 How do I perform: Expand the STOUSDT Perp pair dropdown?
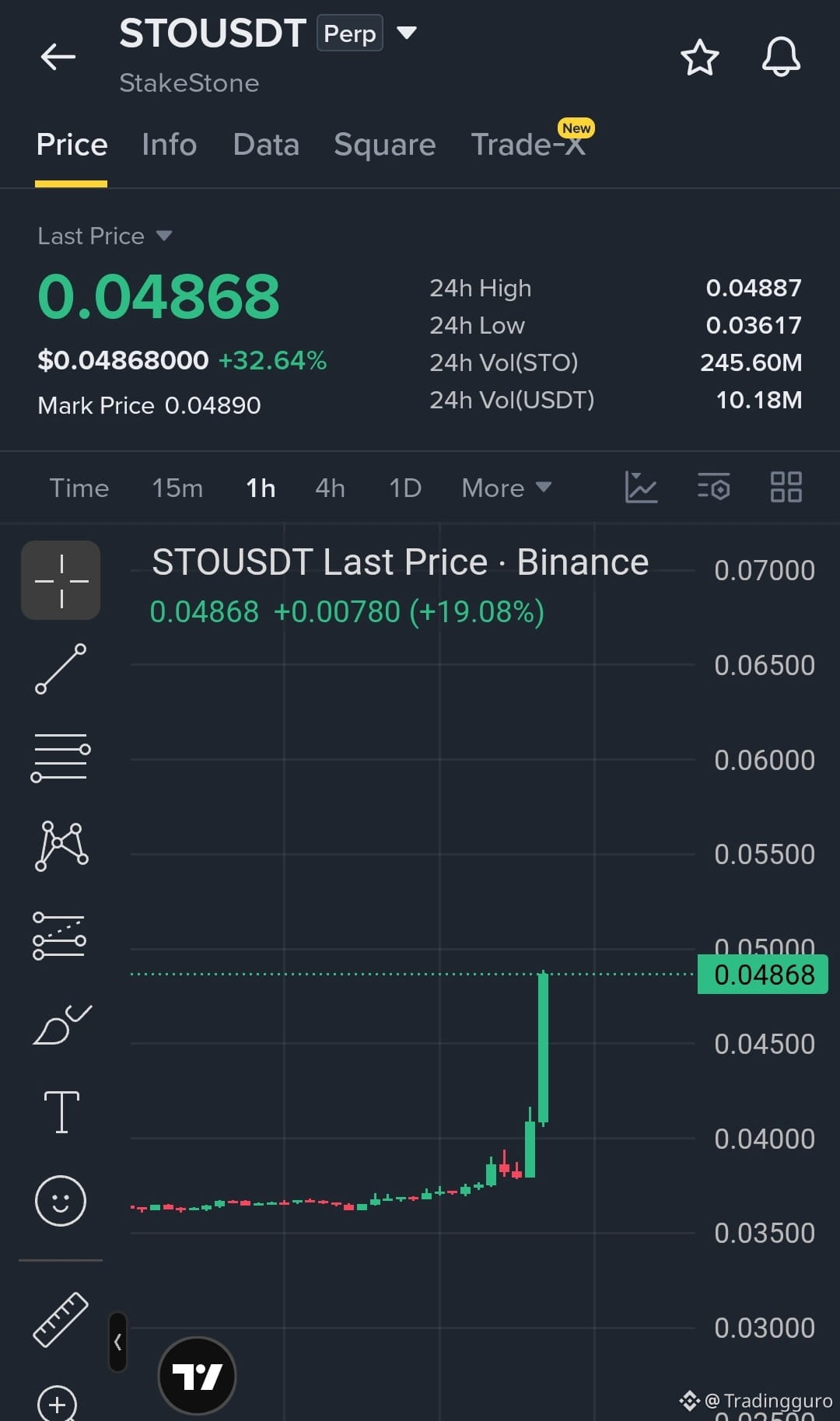407,33
